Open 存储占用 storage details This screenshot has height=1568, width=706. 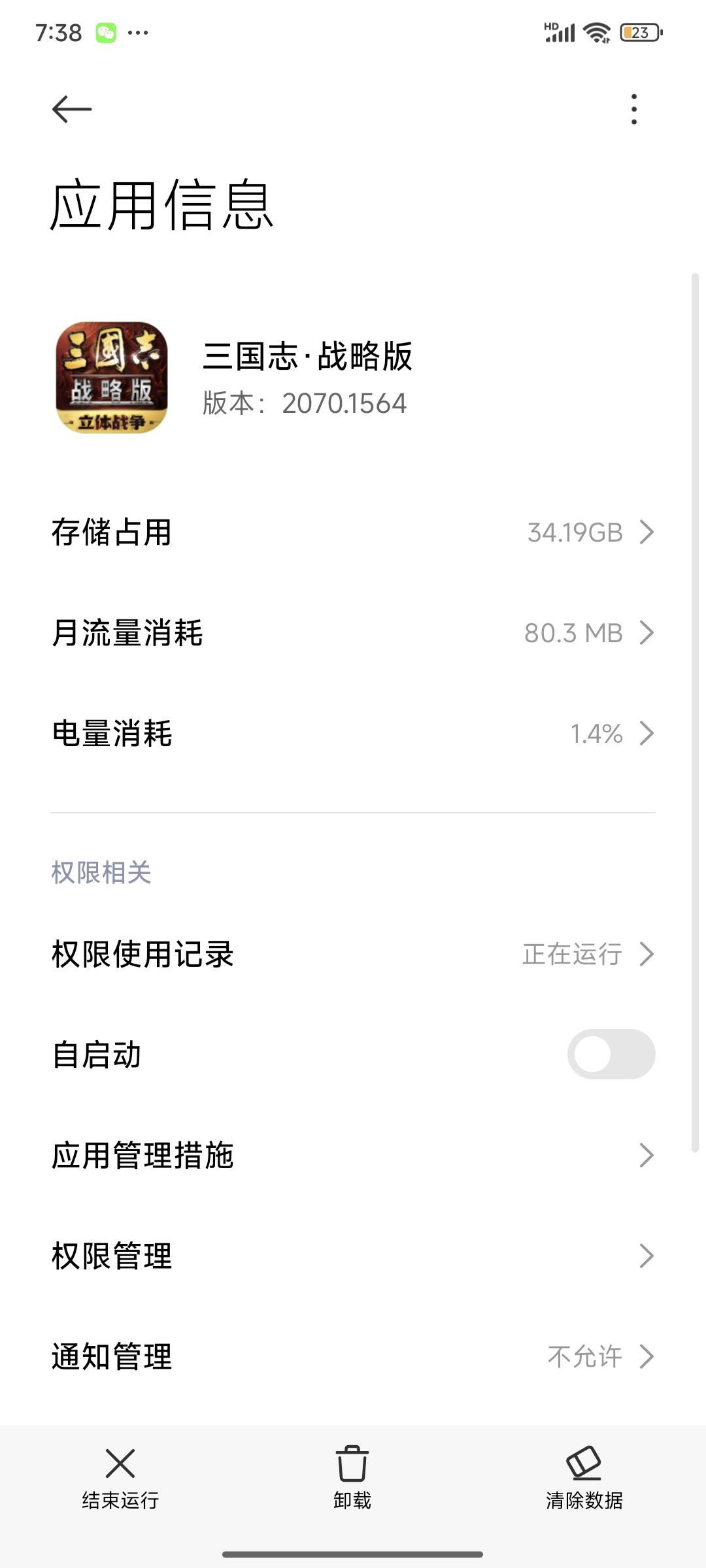(353, 532)
